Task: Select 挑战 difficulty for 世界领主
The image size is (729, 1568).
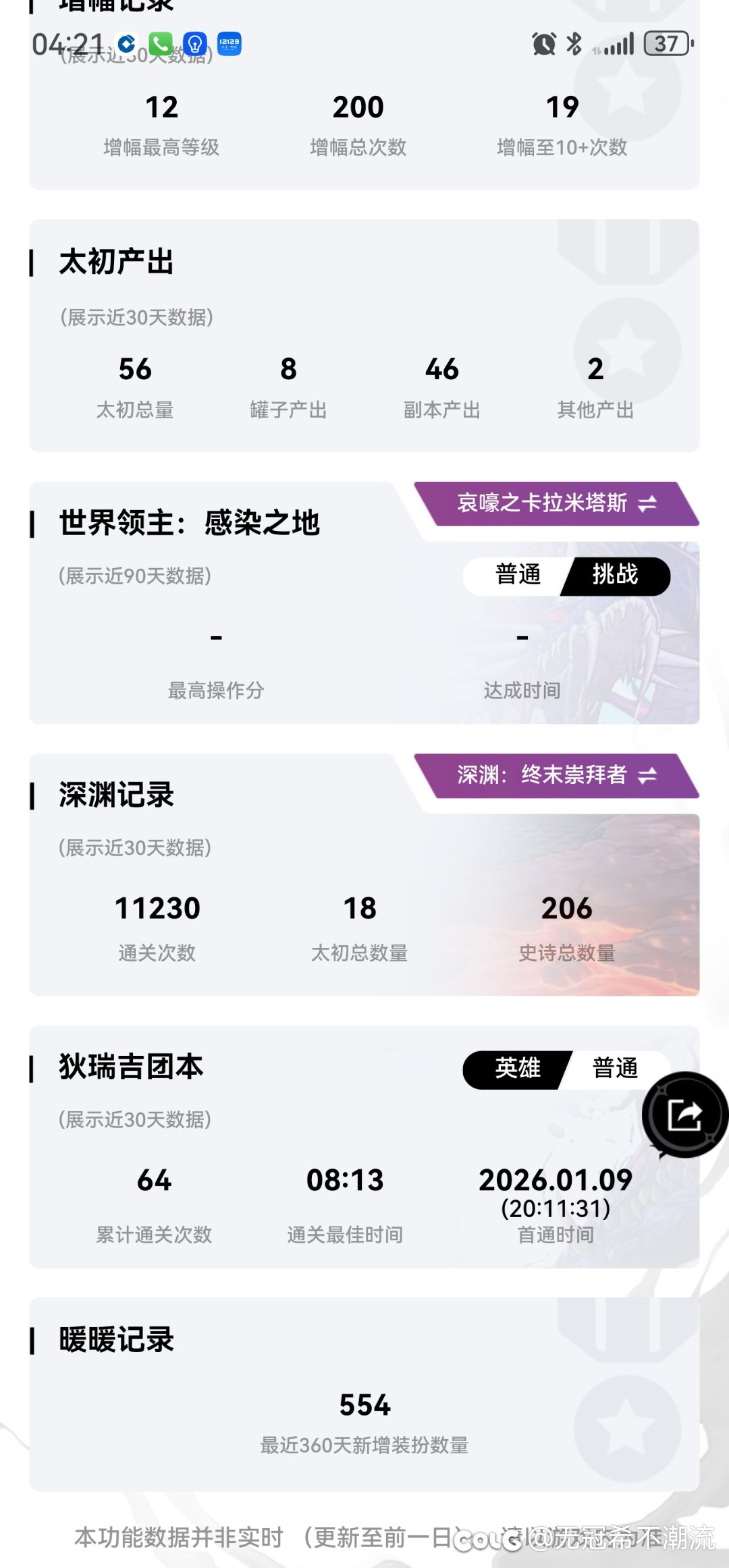Action: [615, 575]
